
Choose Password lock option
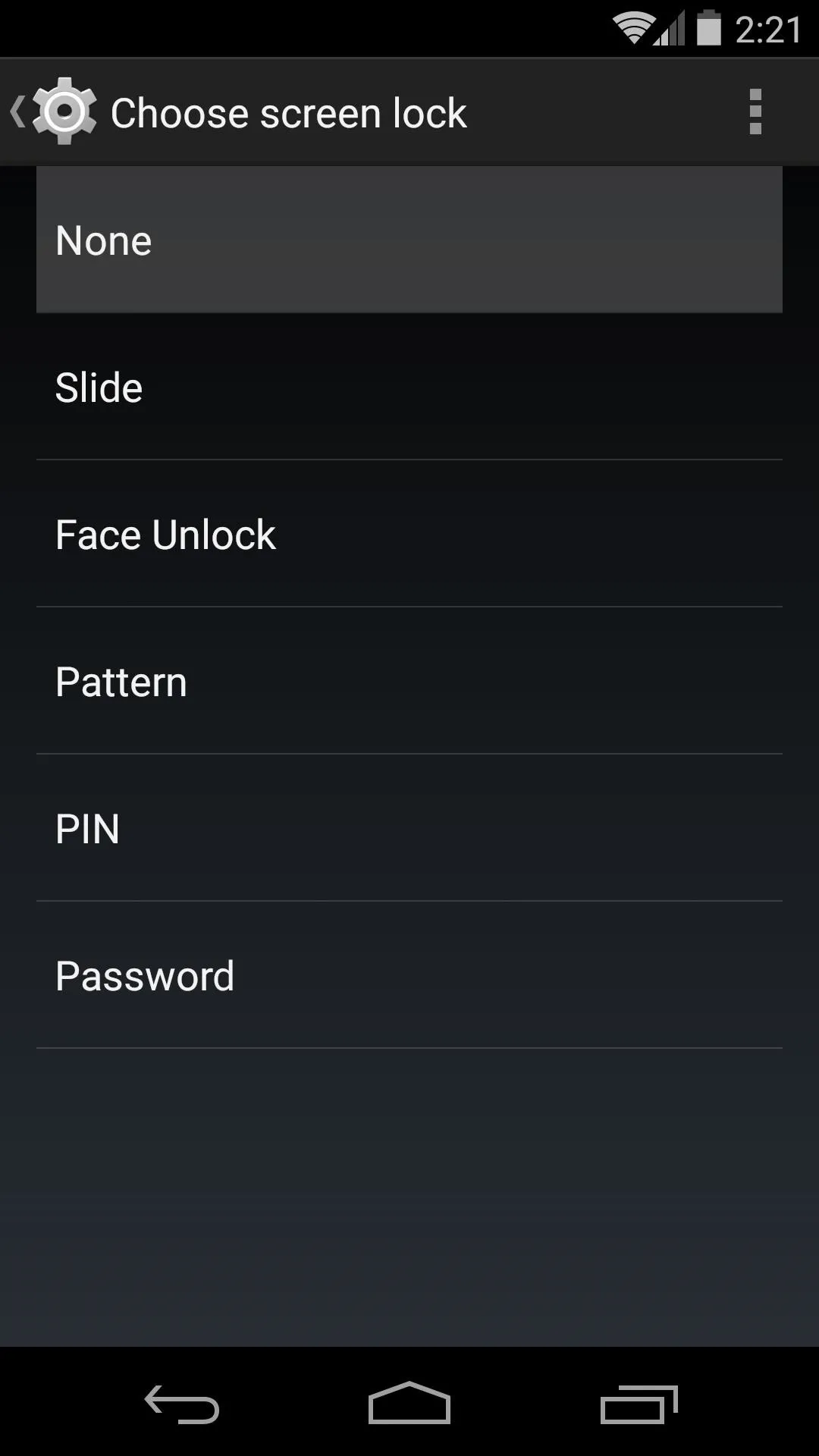(x=409, y=975)
